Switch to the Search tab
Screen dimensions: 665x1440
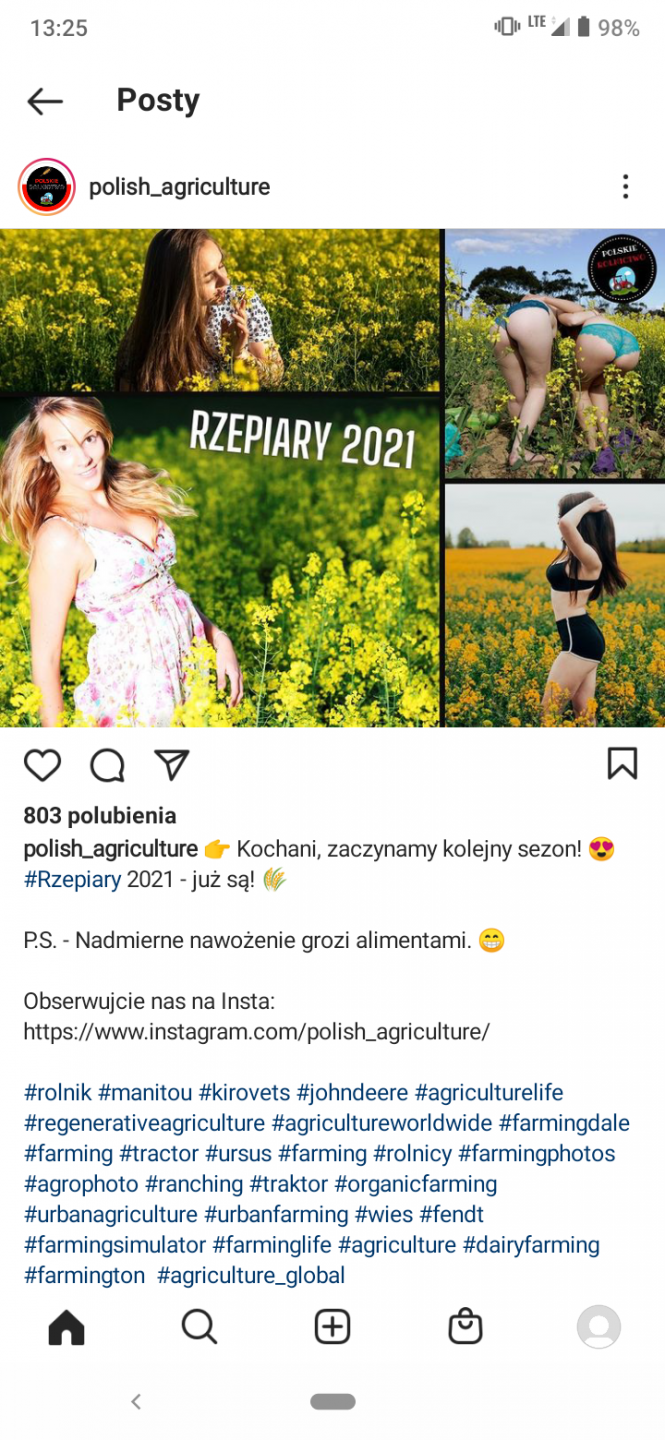click(199, 1328)
